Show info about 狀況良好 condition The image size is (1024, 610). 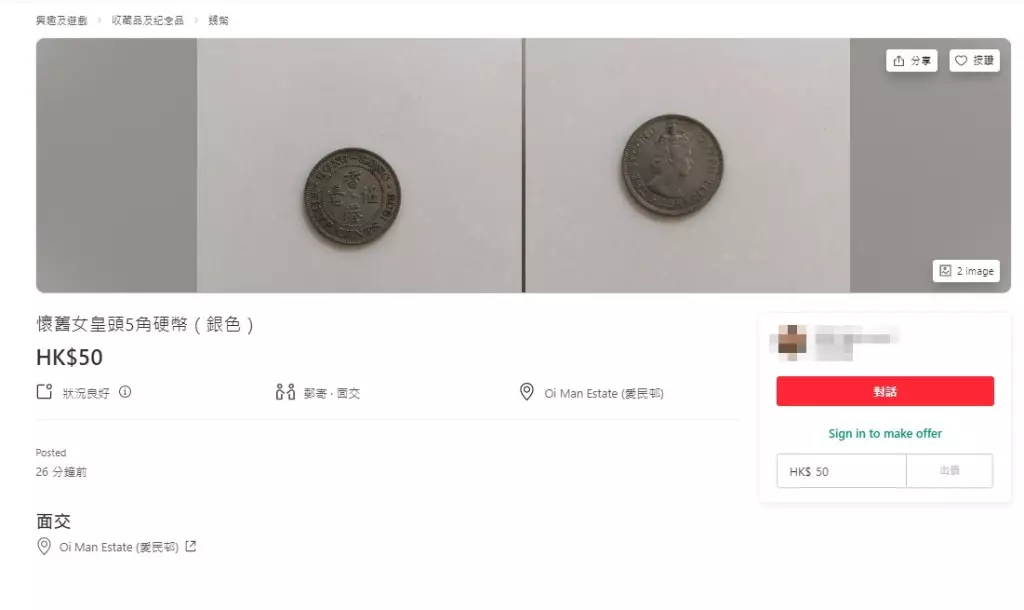click(125, 392)
